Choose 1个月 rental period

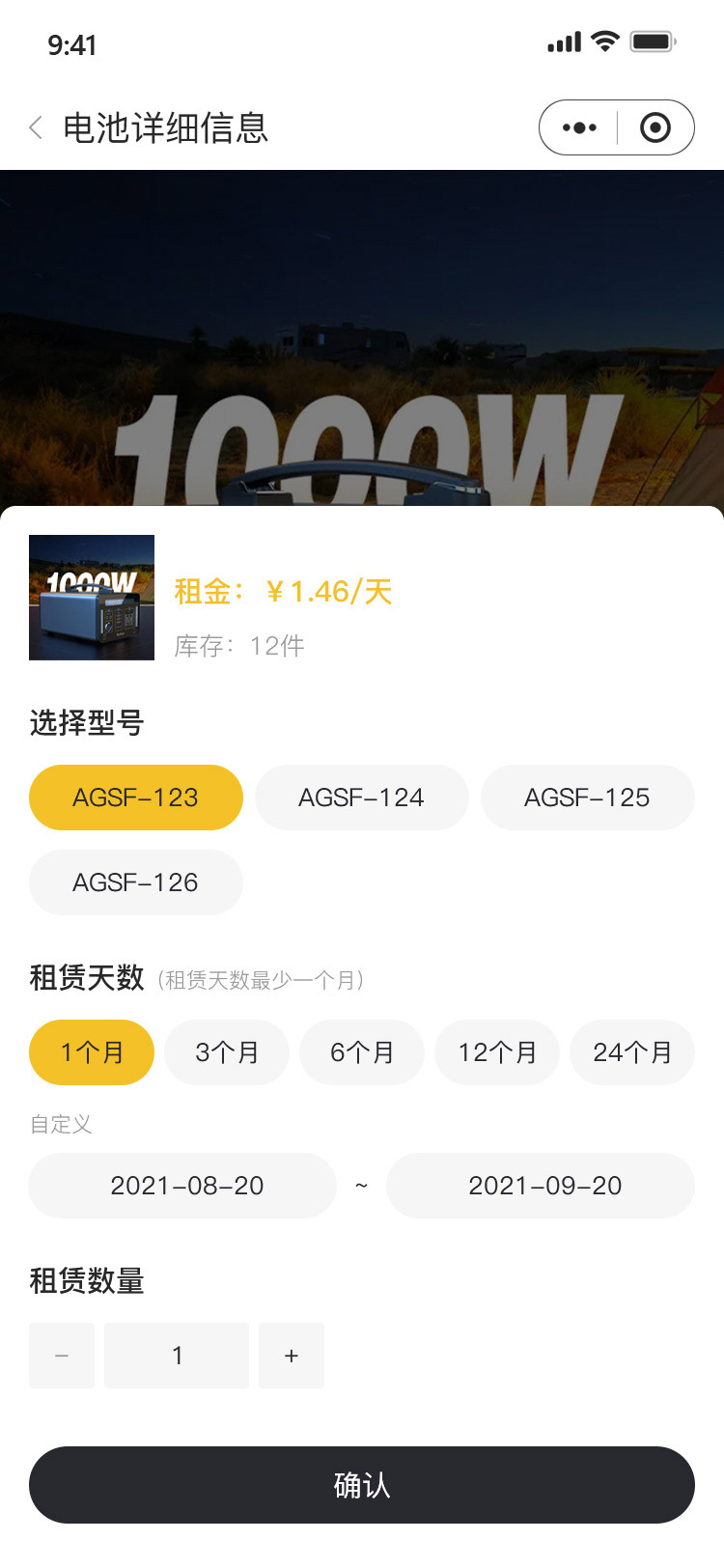coord(92,1052)
